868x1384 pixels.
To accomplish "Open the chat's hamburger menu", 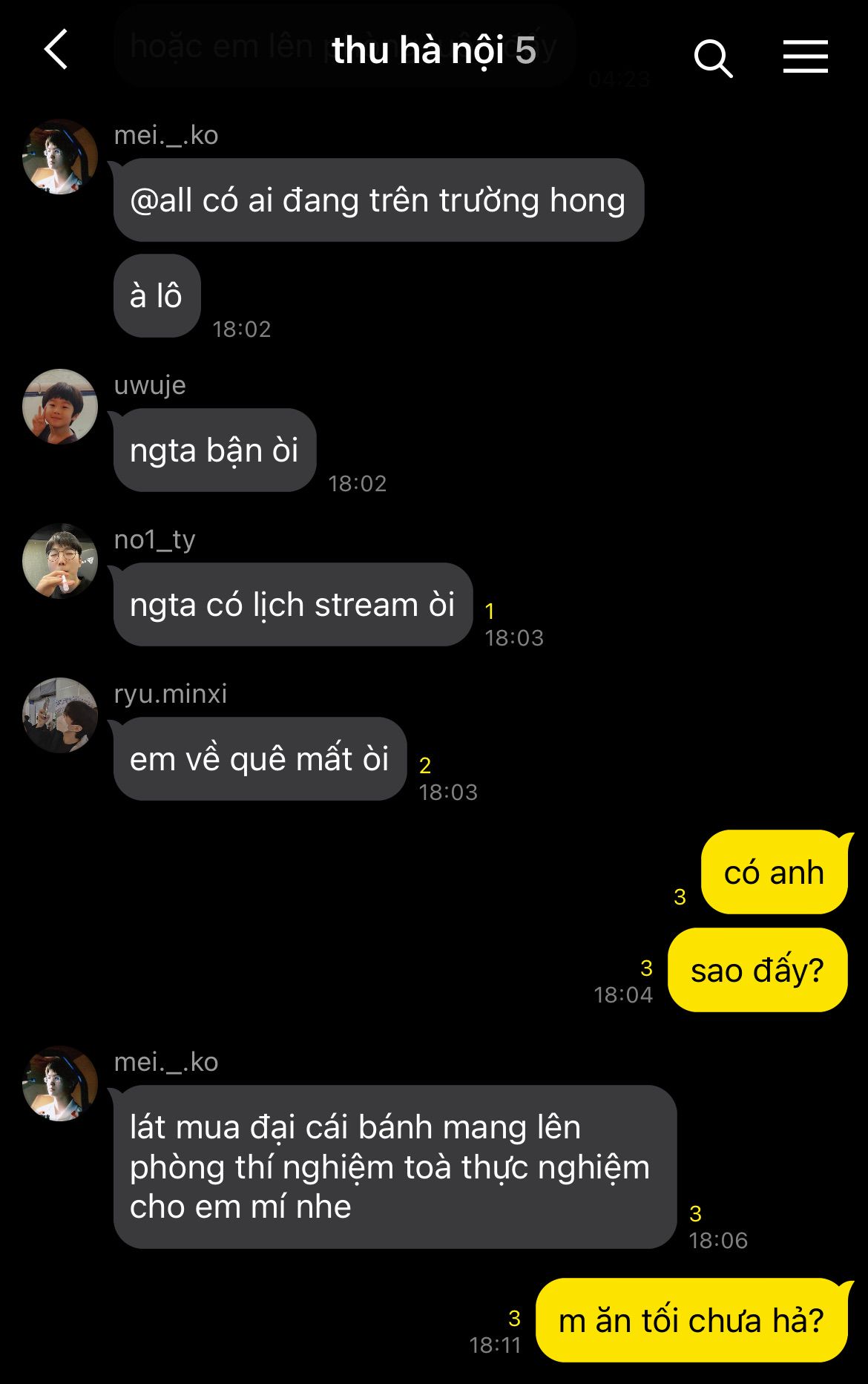I will (805, 56).
